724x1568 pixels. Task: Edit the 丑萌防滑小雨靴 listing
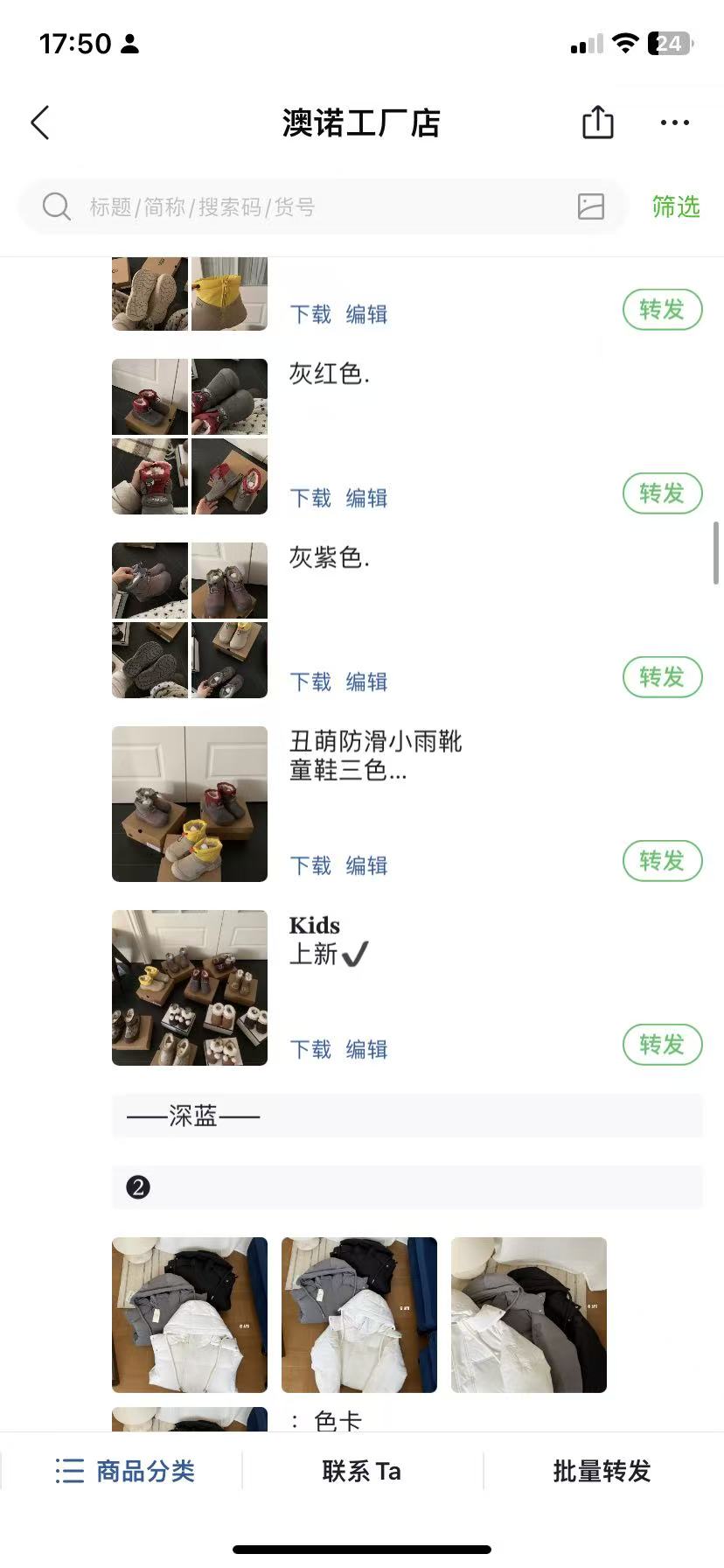[x=366, y=865]
